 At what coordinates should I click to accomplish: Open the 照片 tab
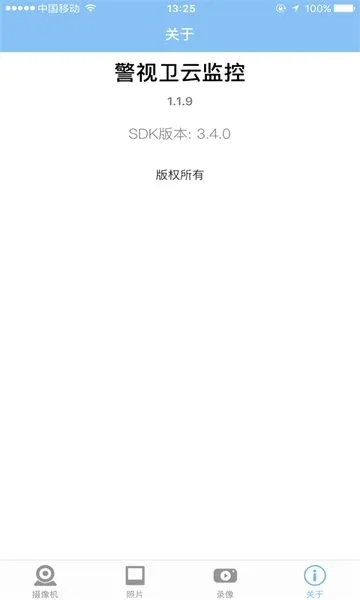point(135,581)
